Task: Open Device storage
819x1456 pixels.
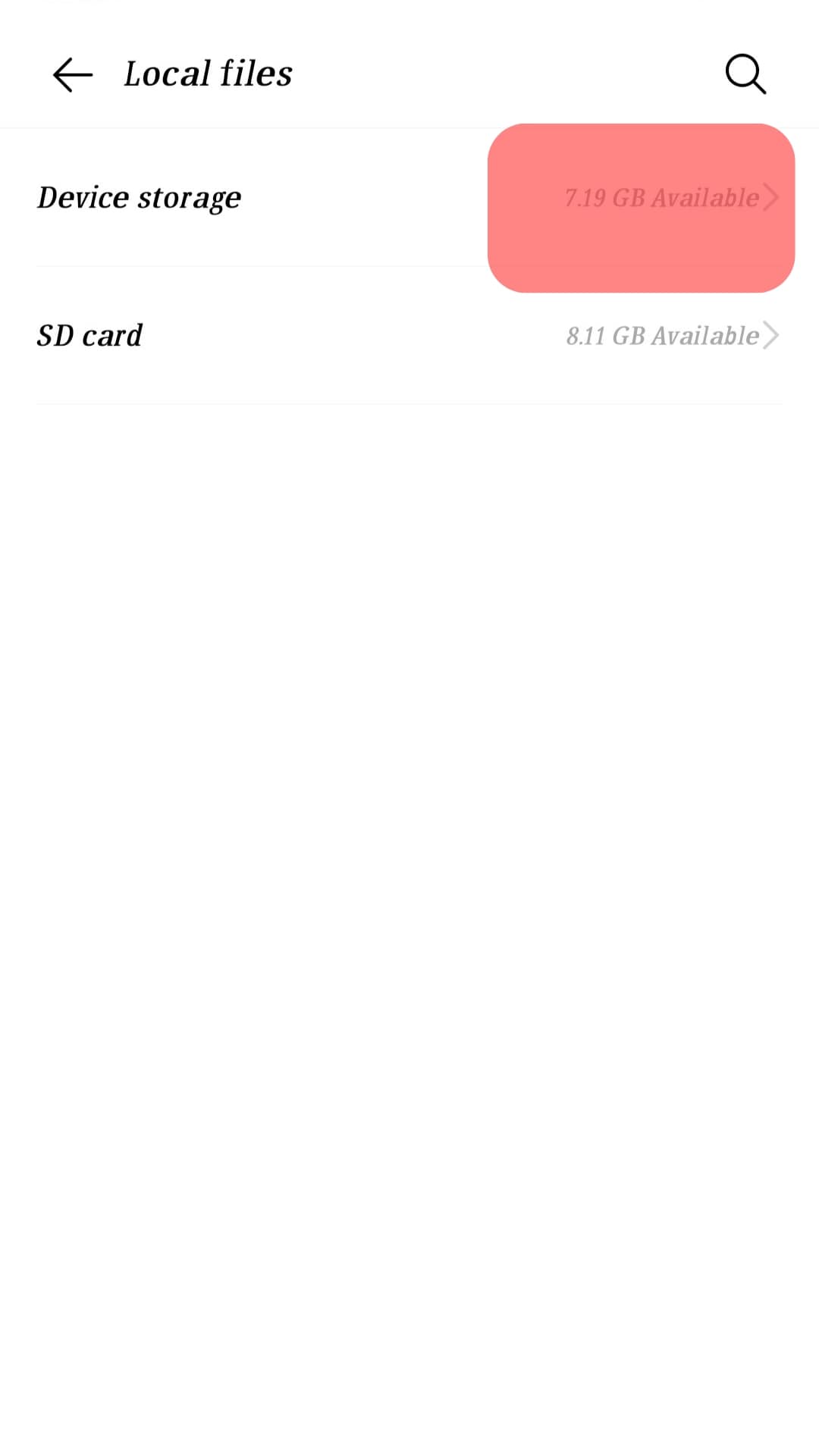Action: tap(409, 198)
